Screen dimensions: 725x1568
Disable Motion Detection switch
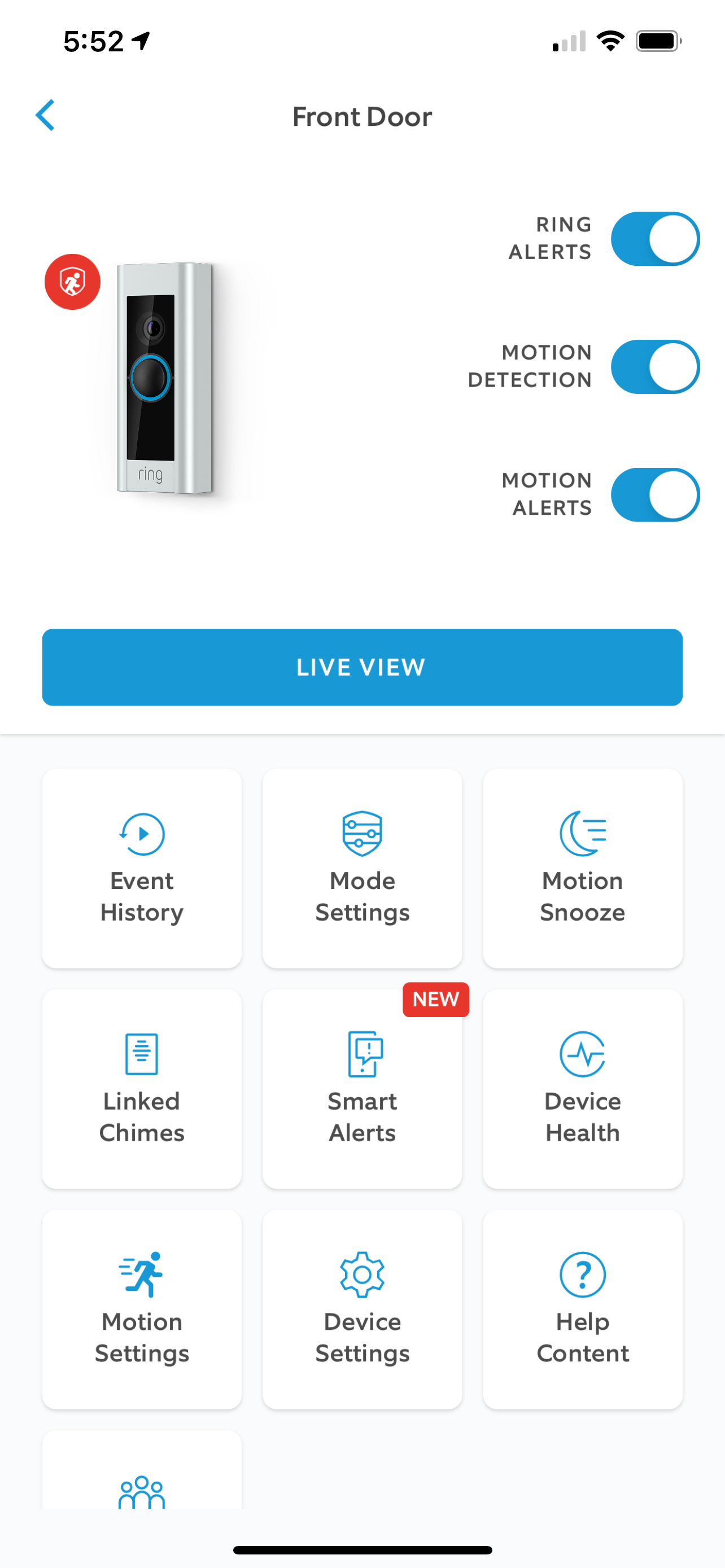[x=654, y=366]
